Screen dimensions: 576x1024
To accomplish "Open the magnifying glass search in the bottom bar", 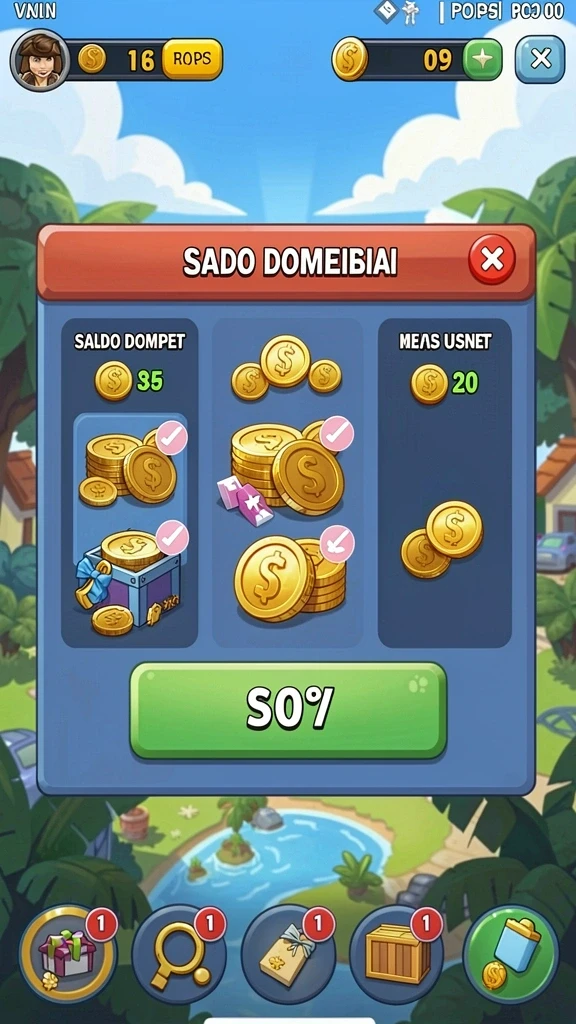I will [x=179, y=955].
